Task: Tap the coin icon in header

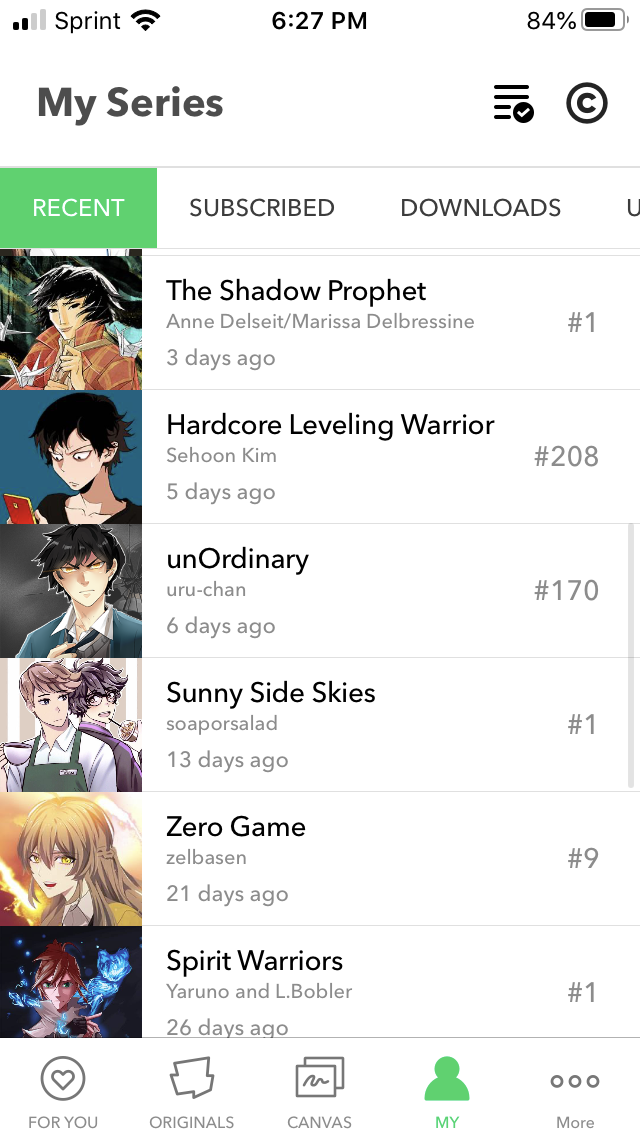Action: point(586,103)
